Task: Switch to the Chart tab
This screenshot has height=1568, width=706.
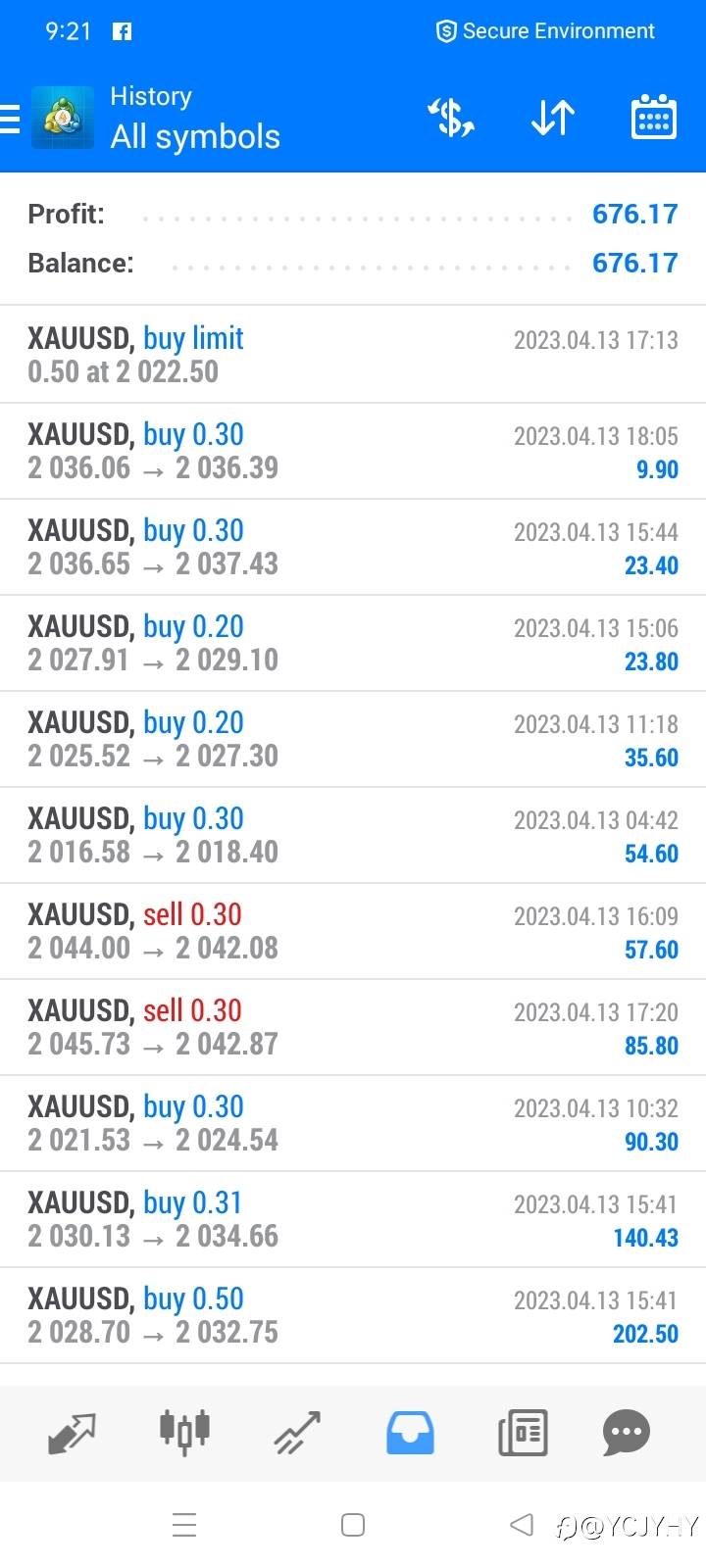Action: click(184, 1431)
